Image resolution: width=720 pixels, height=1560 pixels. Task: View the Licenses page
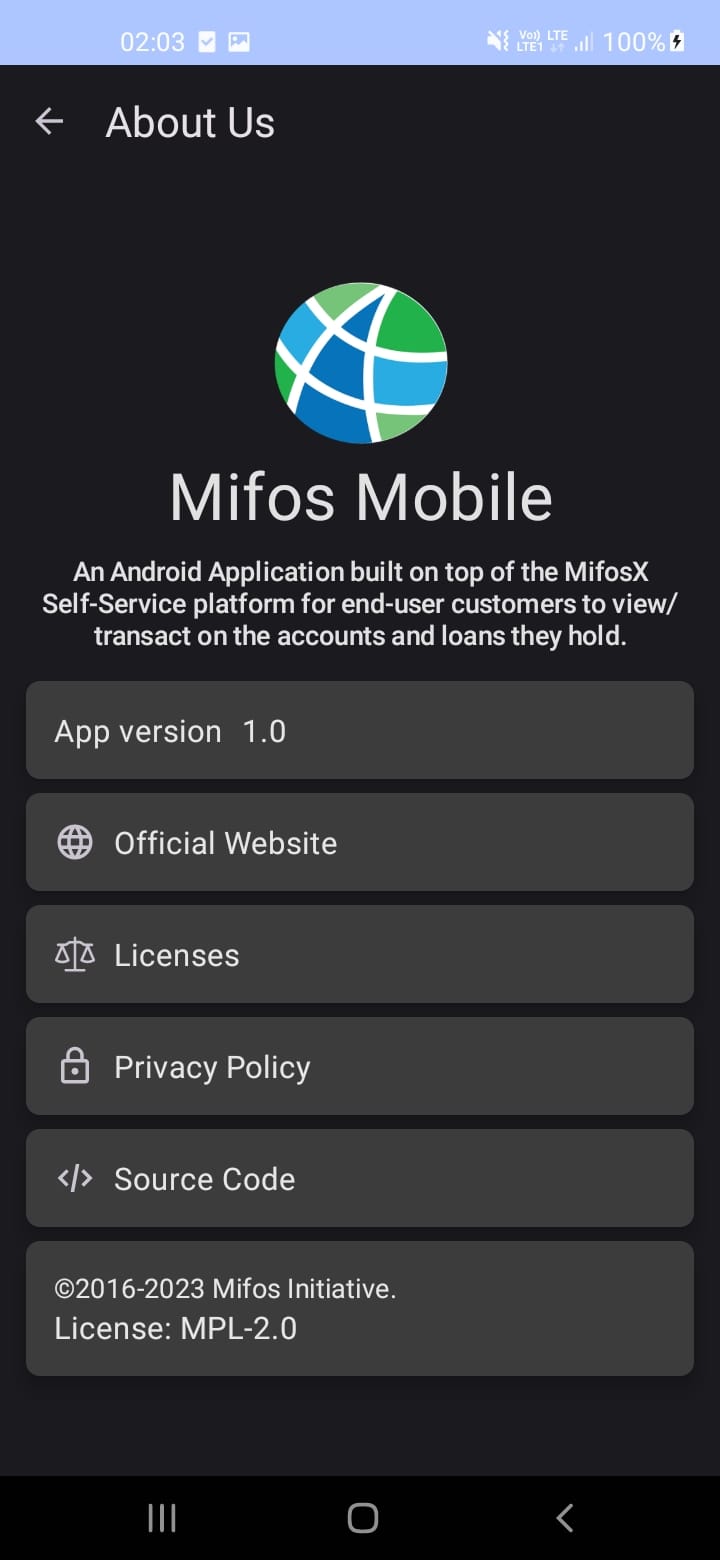(x=360, y=954)
